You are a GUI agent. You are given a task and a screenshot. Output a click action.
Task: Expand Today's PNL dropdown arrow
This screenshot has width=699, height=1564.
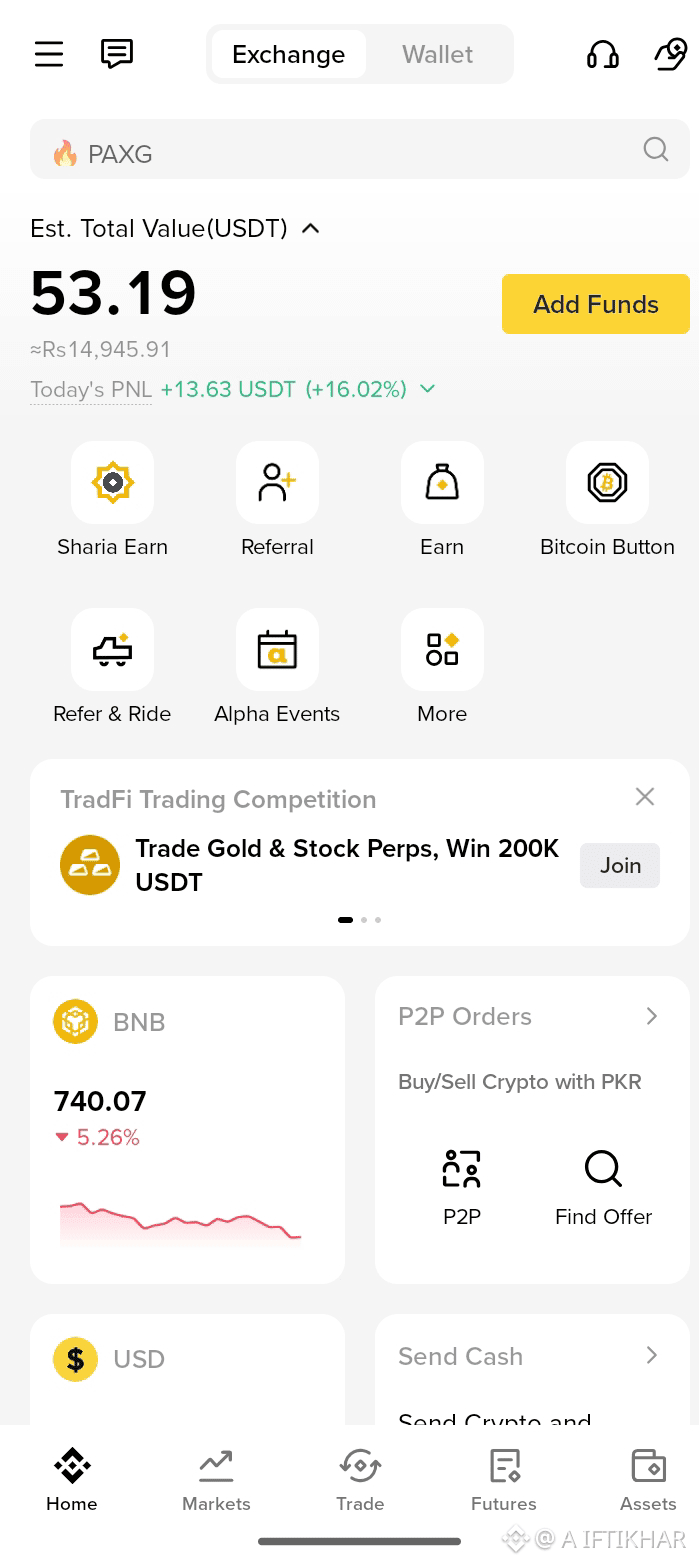click(x=428, y=389)
